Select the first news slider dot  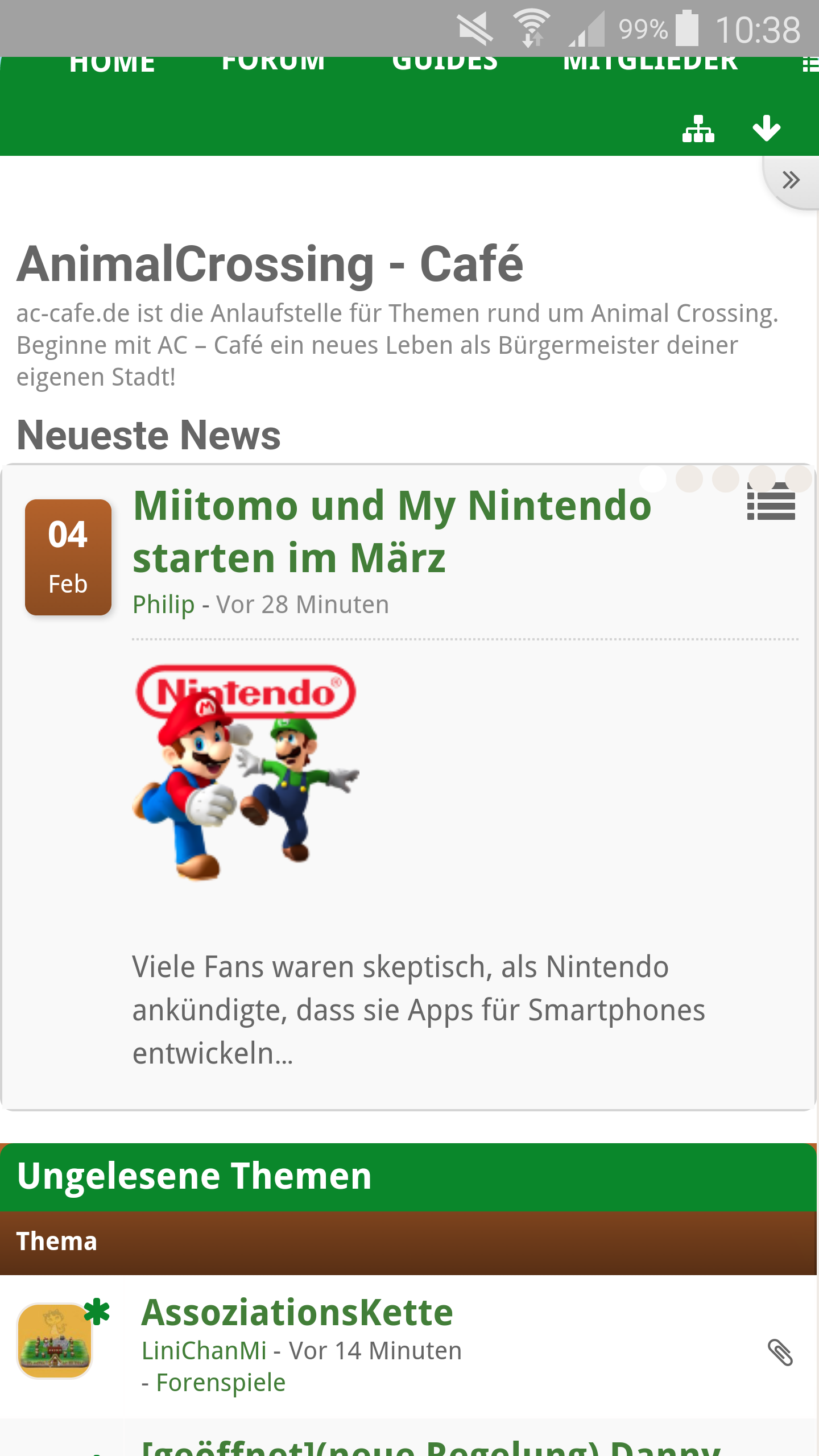[x=653, y=479]
